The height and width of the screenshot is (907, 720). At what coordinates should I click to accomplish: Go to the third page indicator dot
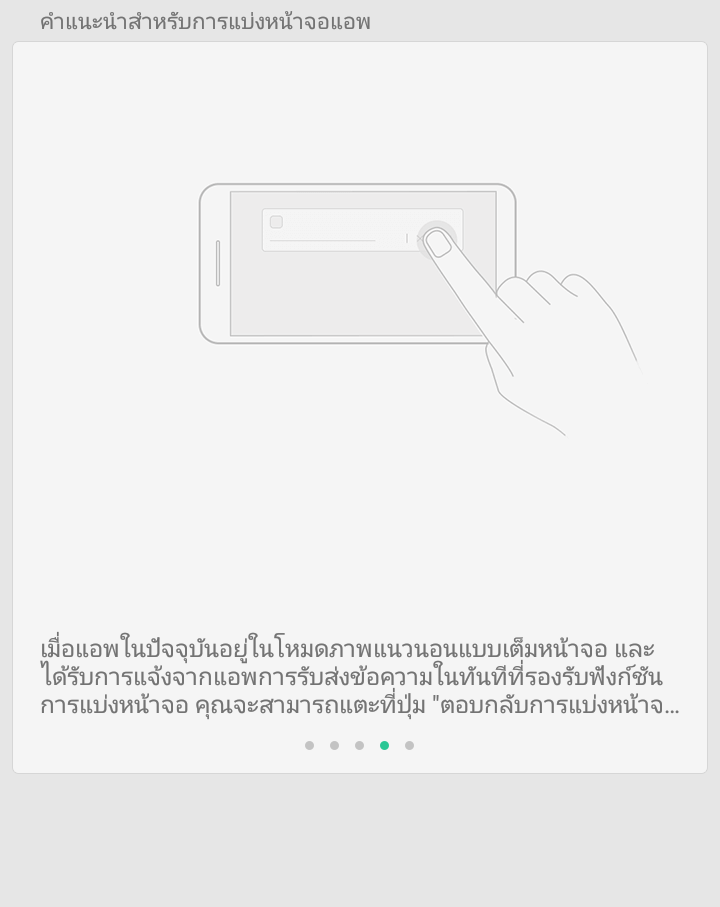click(x=360, y=745)
